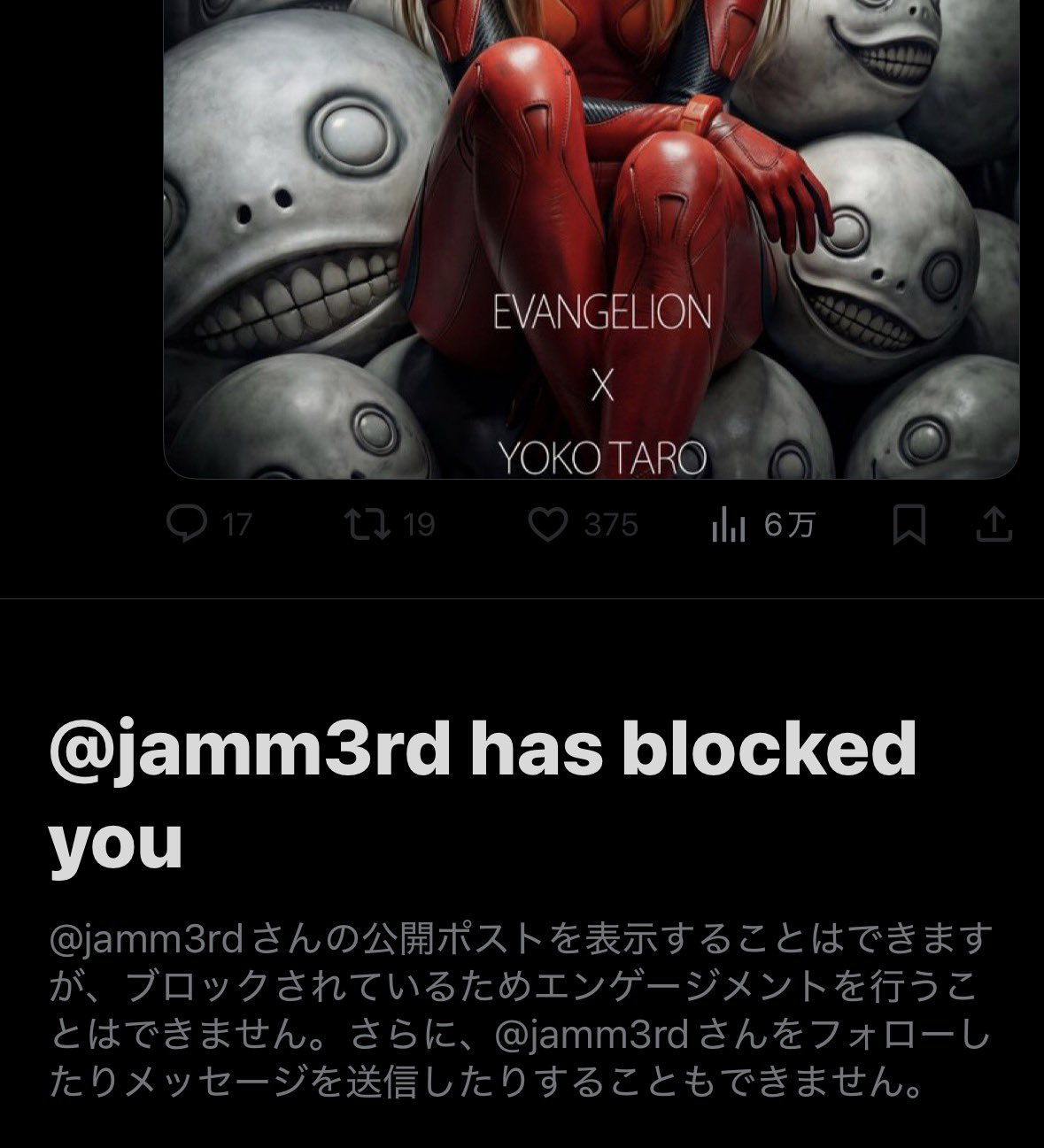Open the Evangelion x Yoko Taro image

592,239
